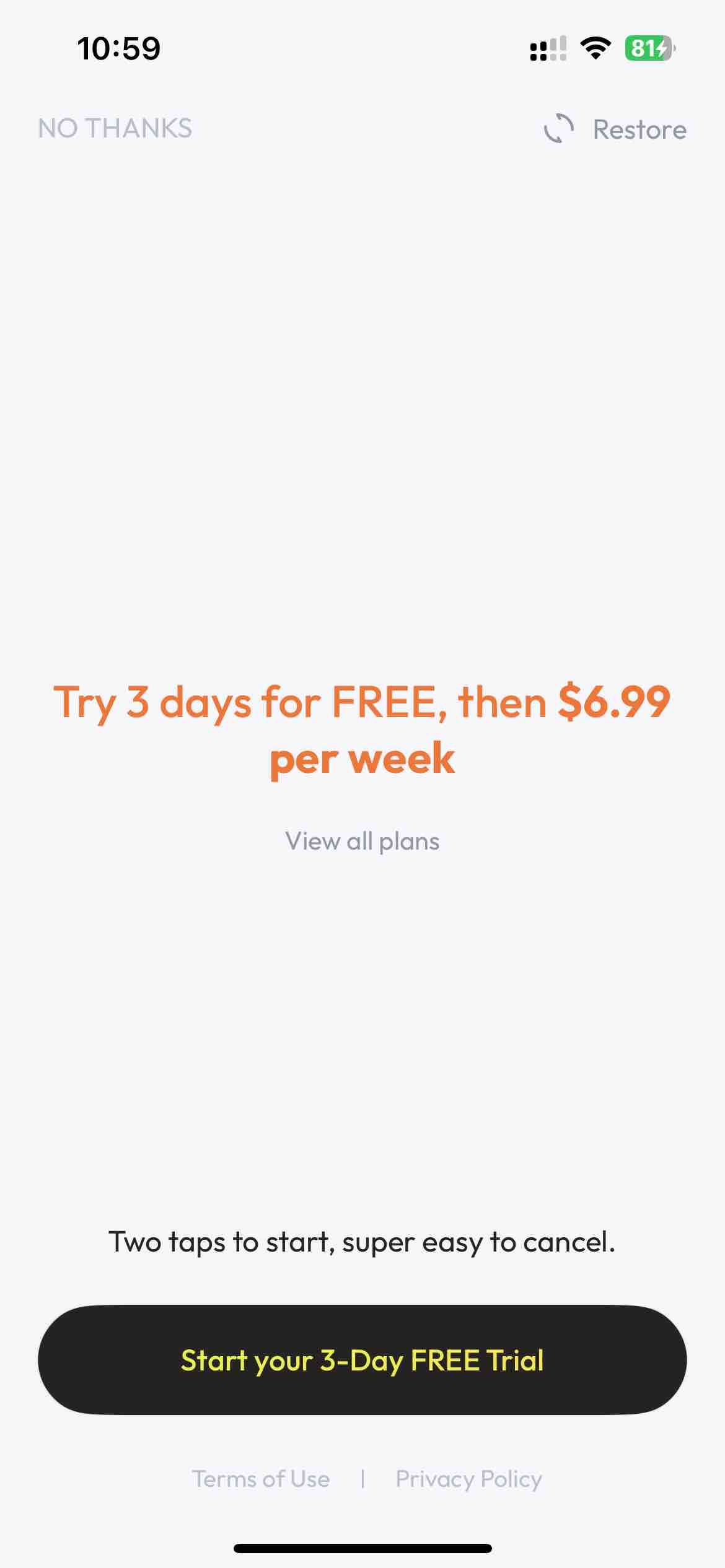The image size is (725, 1568).
Task: Restore previous purchases
Action: tap(616, 129)
